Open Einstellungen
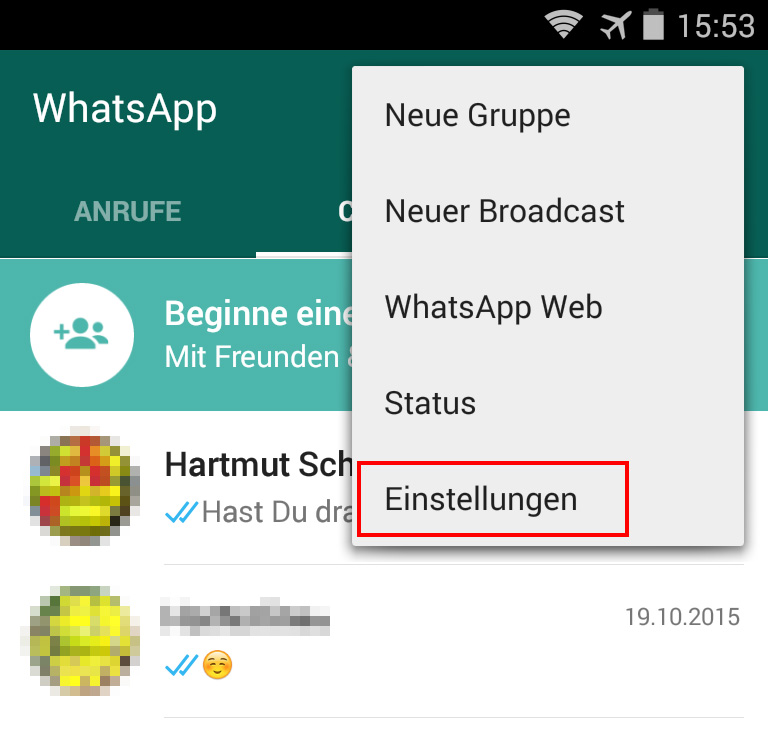The width and height of the screenshot is (768, 731). point(482,499)
